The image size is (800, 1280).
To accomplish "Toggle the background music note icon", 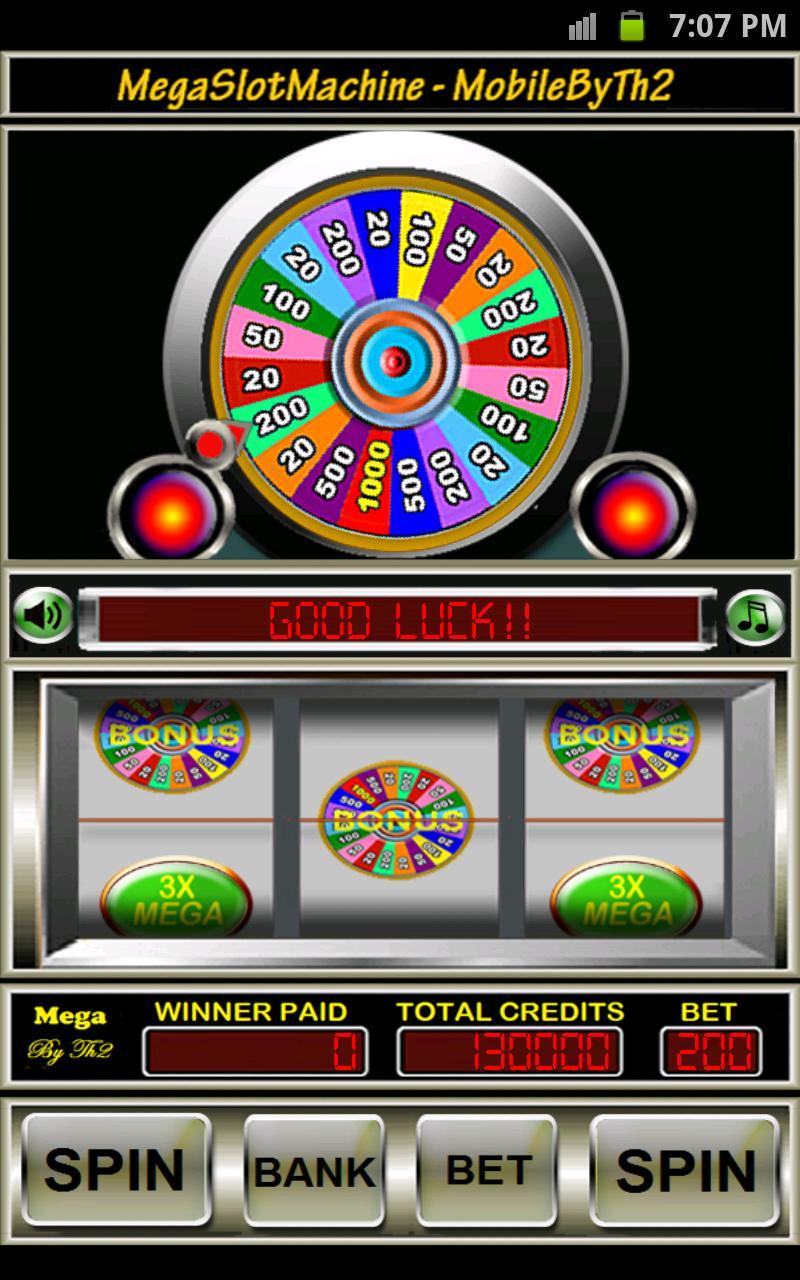I will [755, 617].
